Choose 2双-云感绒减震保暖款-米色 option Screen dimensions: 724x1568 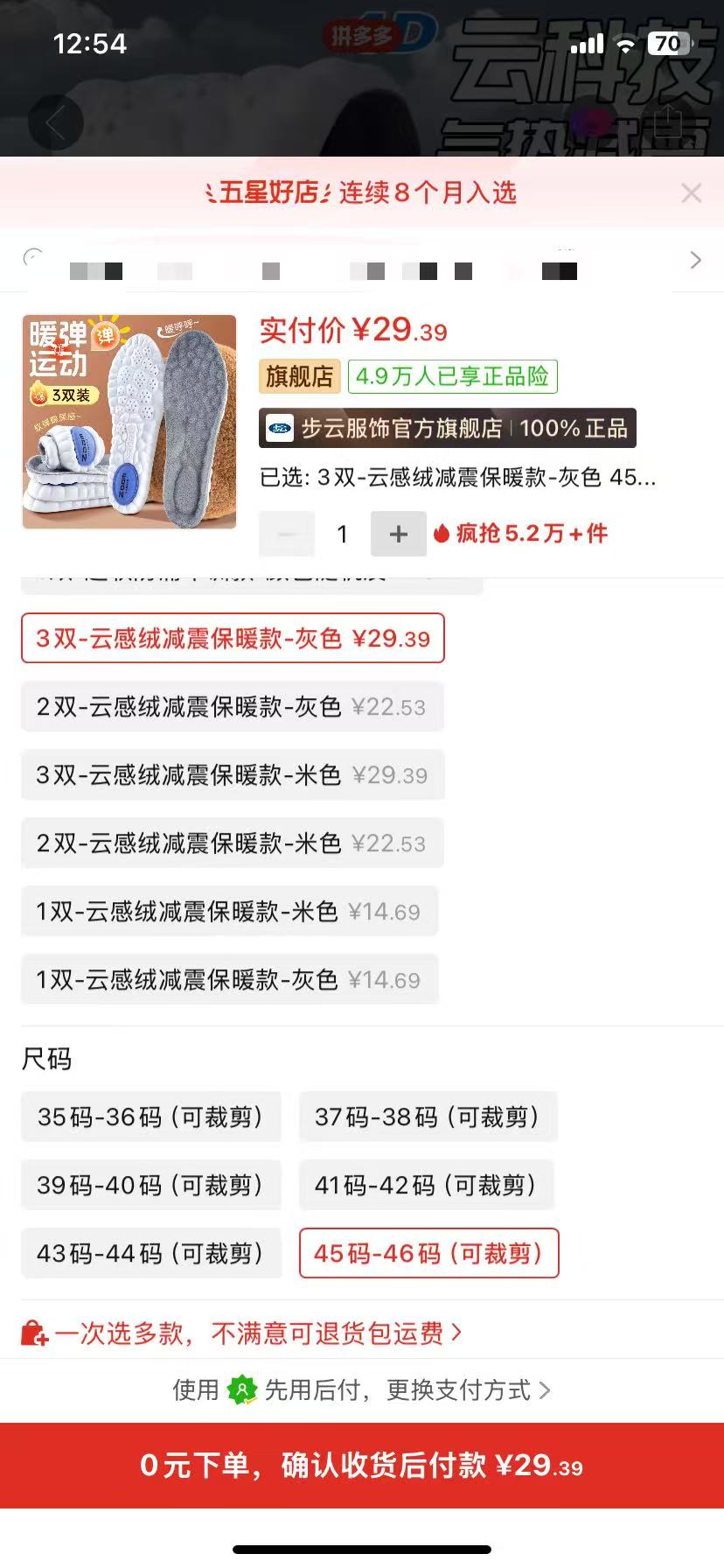232,843
